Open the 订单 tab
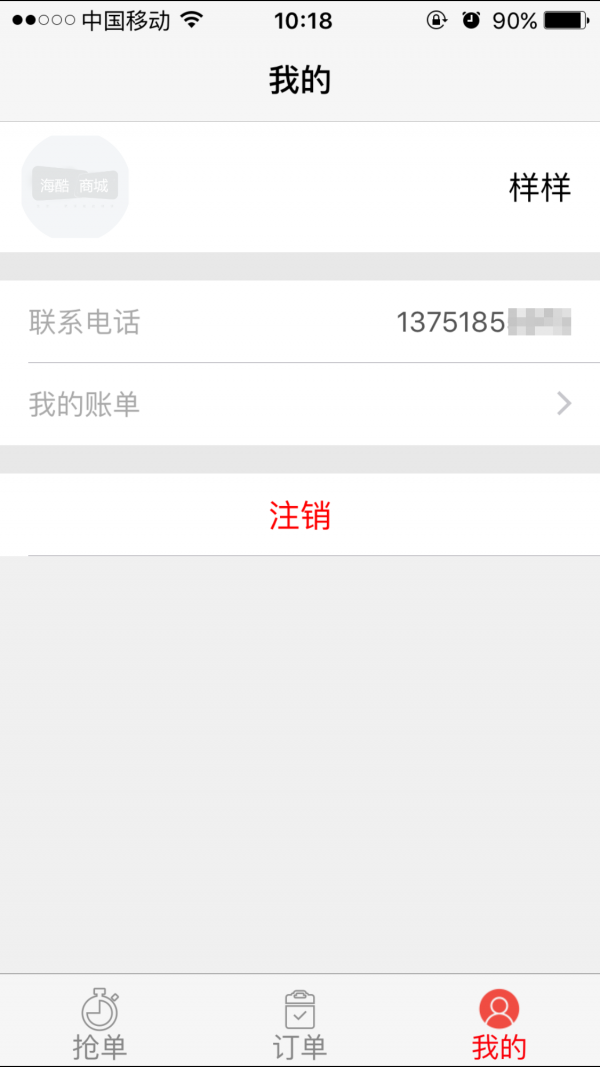The width and height of the screenshot is (600, 1067). [x=300, y=1022]
